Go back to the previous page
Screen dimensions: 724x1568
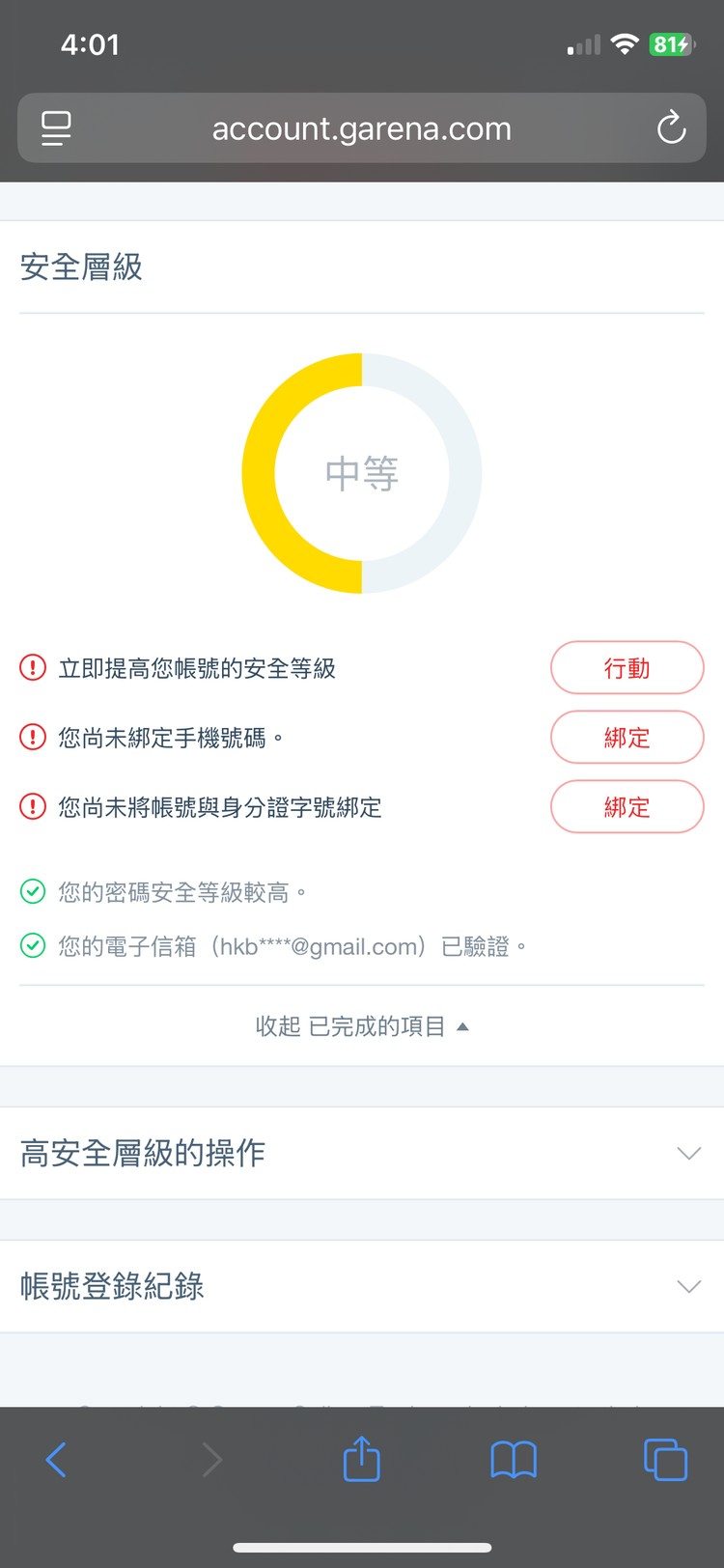[56, 1459]
